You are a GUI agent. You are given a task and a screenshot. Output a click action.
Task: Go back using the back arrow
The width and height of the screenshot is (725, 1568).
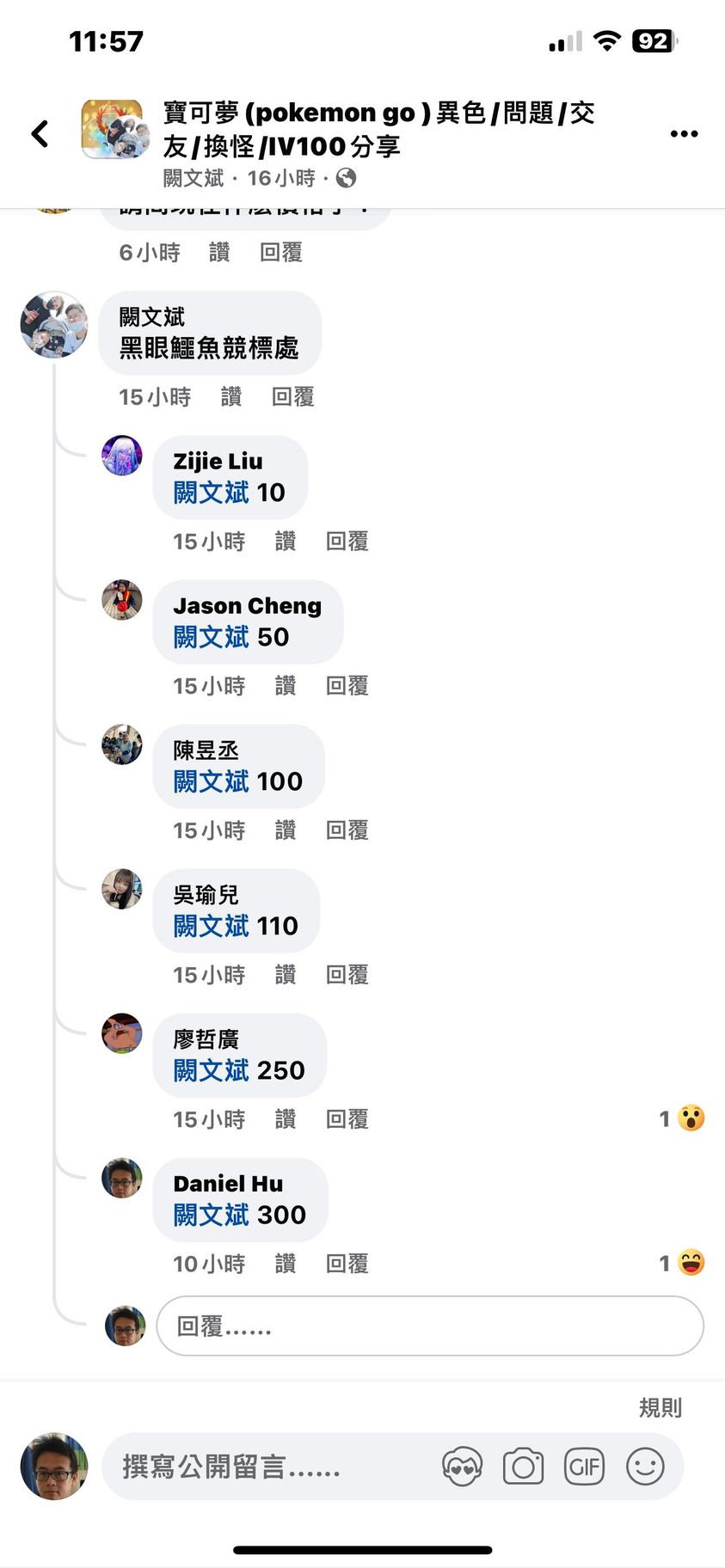[40, 133]
